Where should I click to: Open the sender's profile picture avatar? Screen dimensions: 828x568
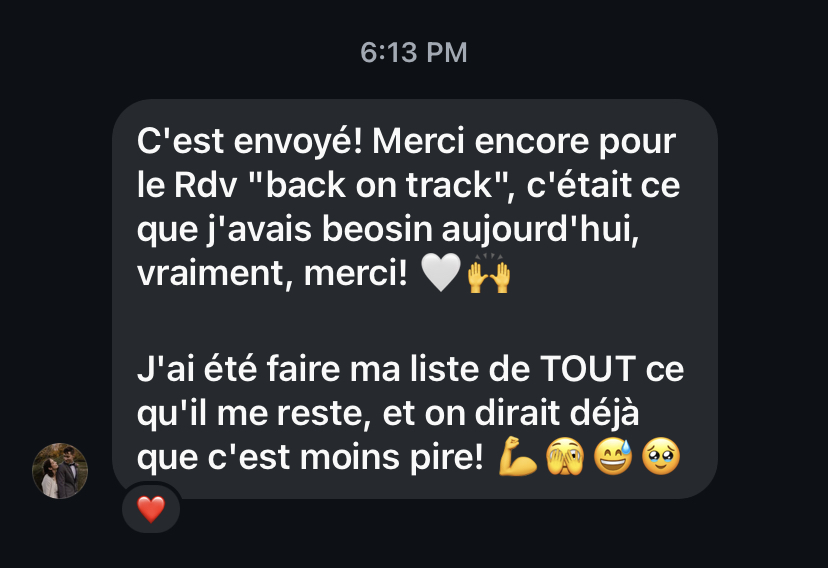click(60, 471)
